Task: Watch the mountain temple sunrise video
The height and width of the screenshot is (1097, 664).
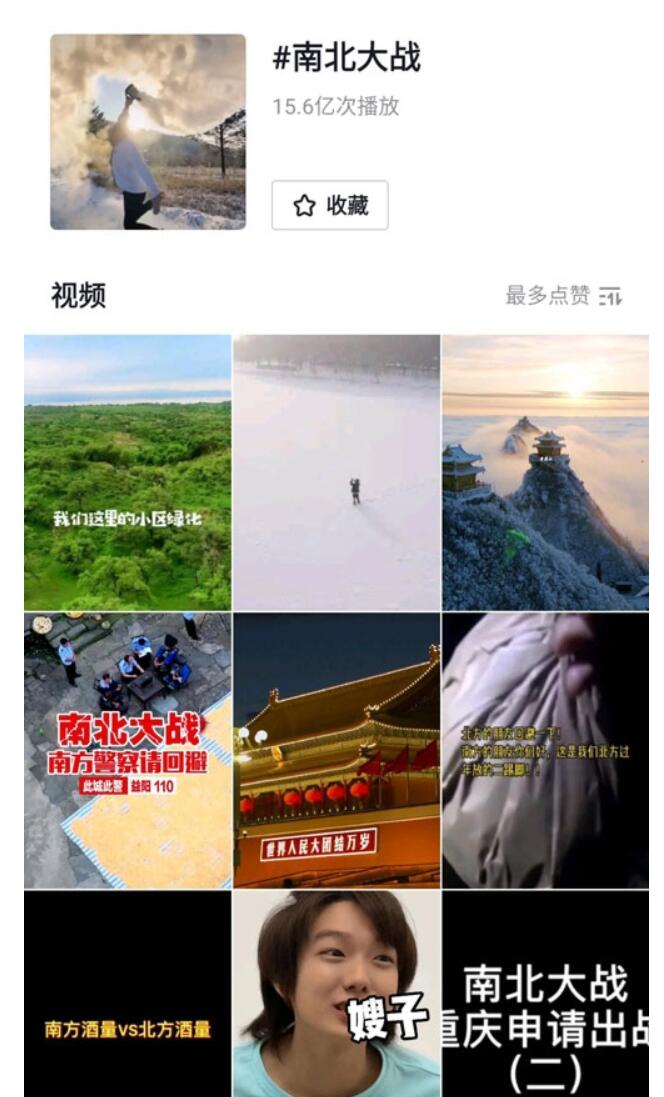Action: coord(546,473)
